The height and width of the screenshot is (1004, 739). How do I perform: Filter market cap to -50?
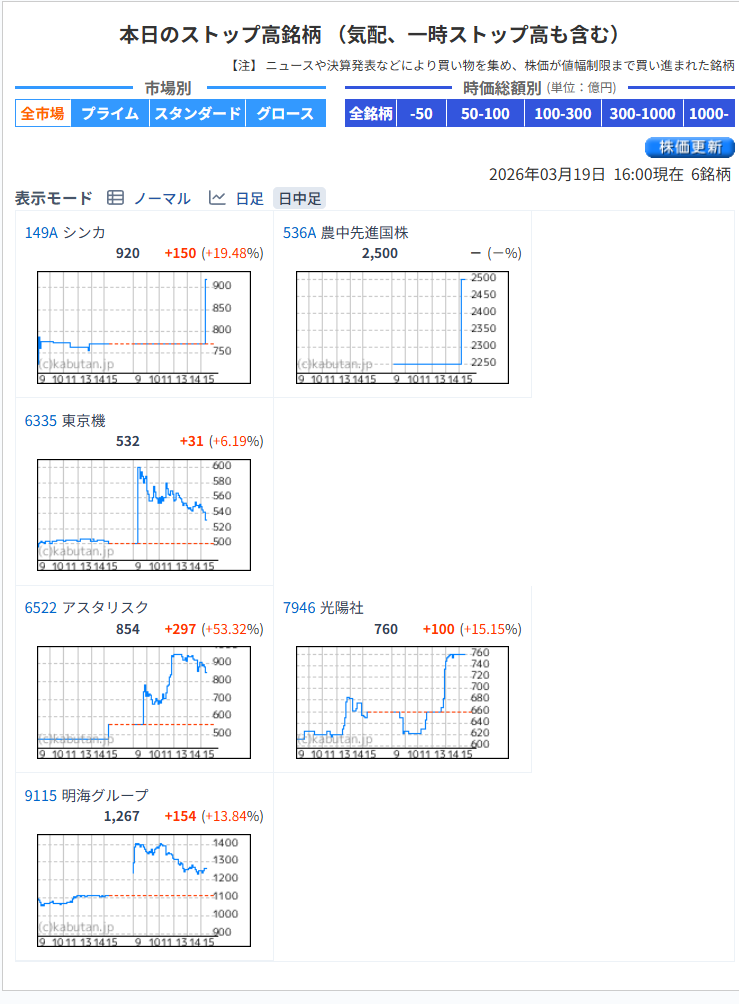pyautogui.click(x=421, y=113)
